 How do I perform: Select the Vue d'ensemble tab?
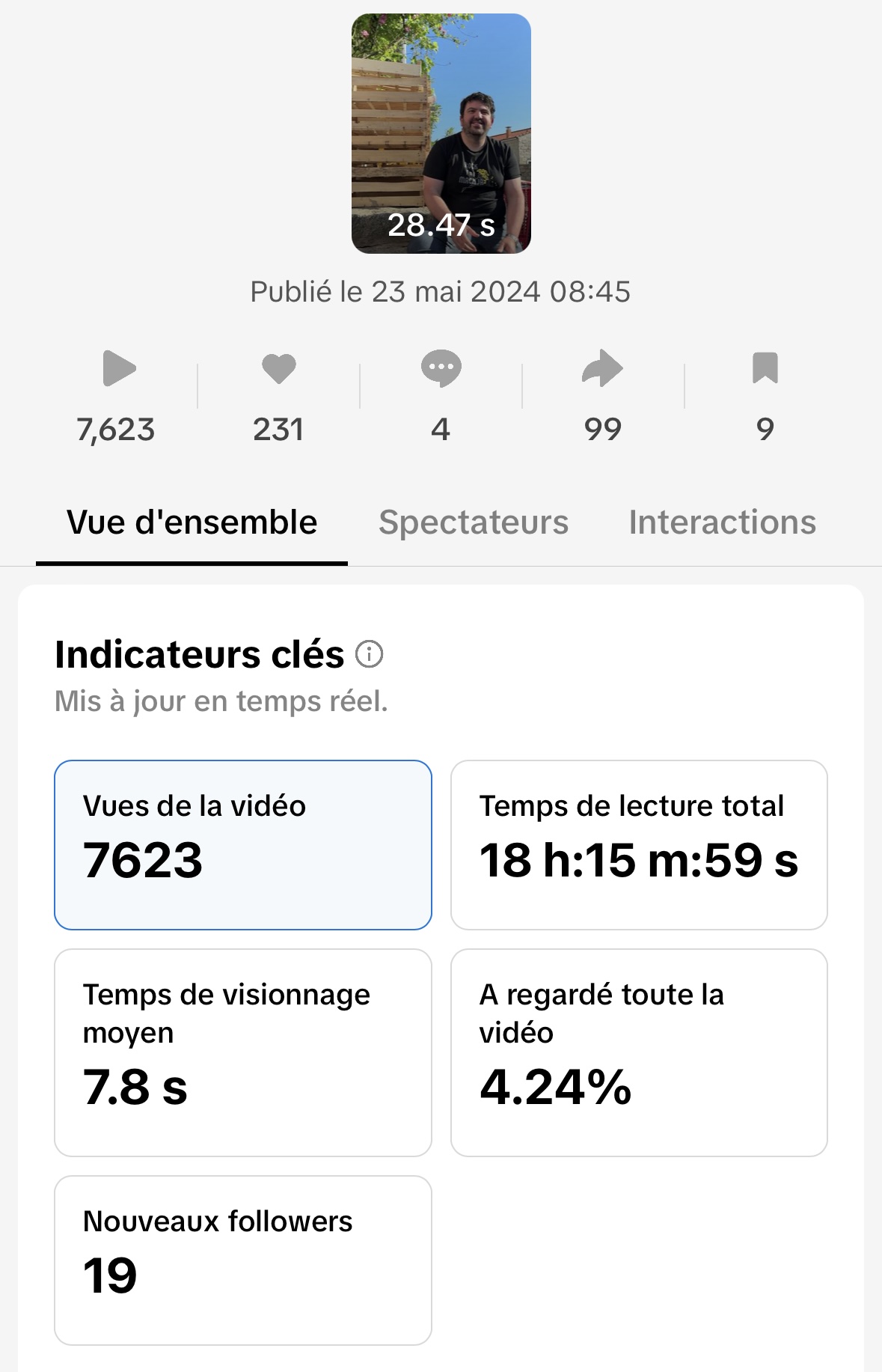(x=192, y=522)
